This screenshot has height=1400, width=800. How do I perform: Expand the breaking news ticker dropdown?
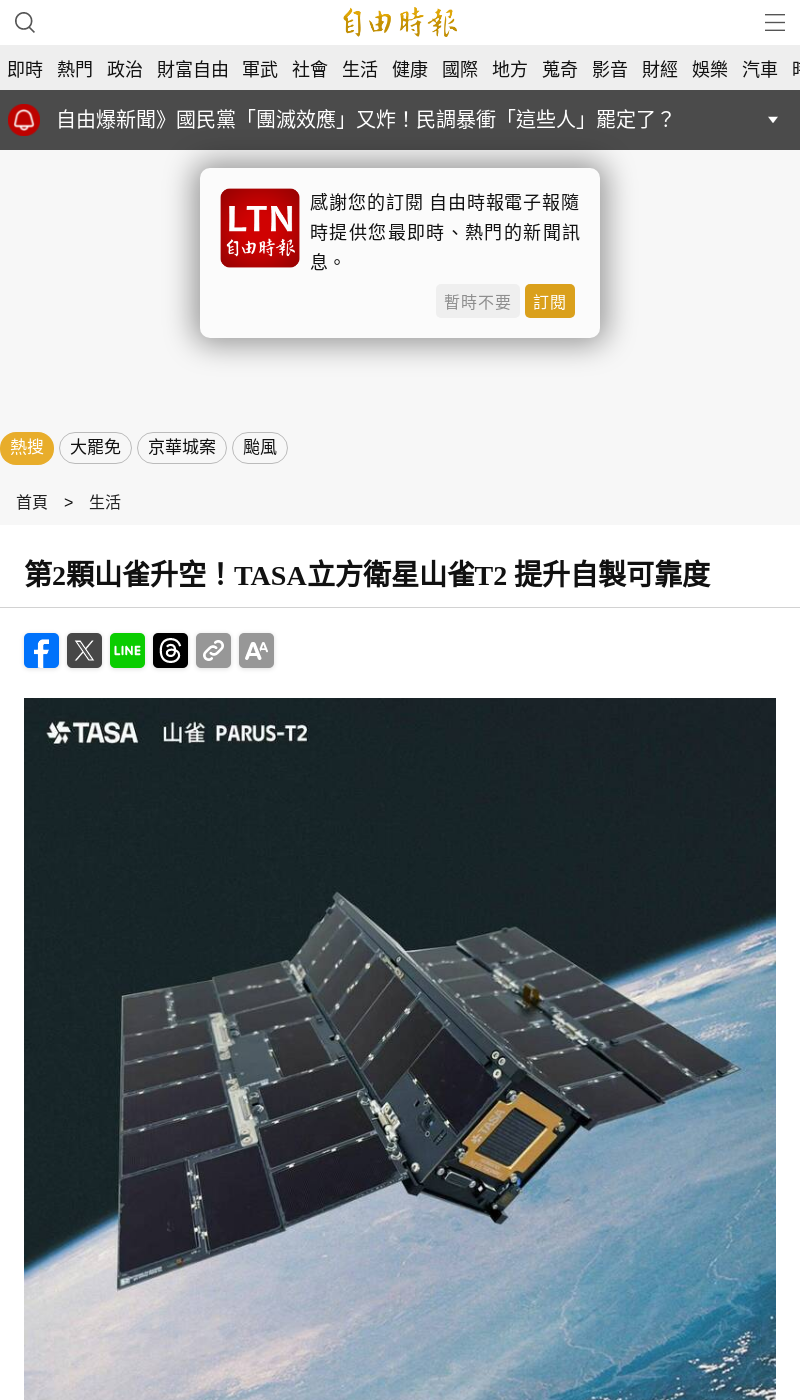[772, 120]
